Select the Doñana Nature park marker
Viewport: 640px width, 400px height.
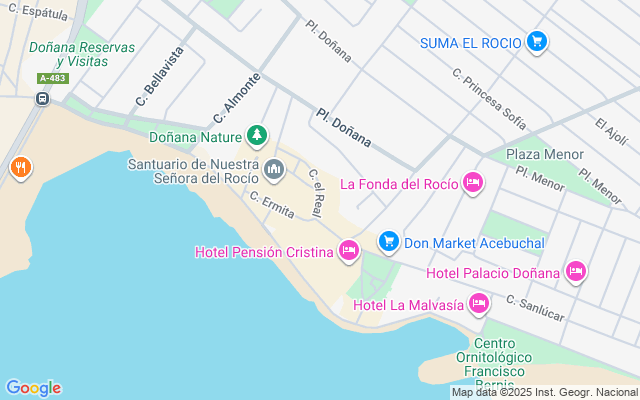tap(258, 135)
